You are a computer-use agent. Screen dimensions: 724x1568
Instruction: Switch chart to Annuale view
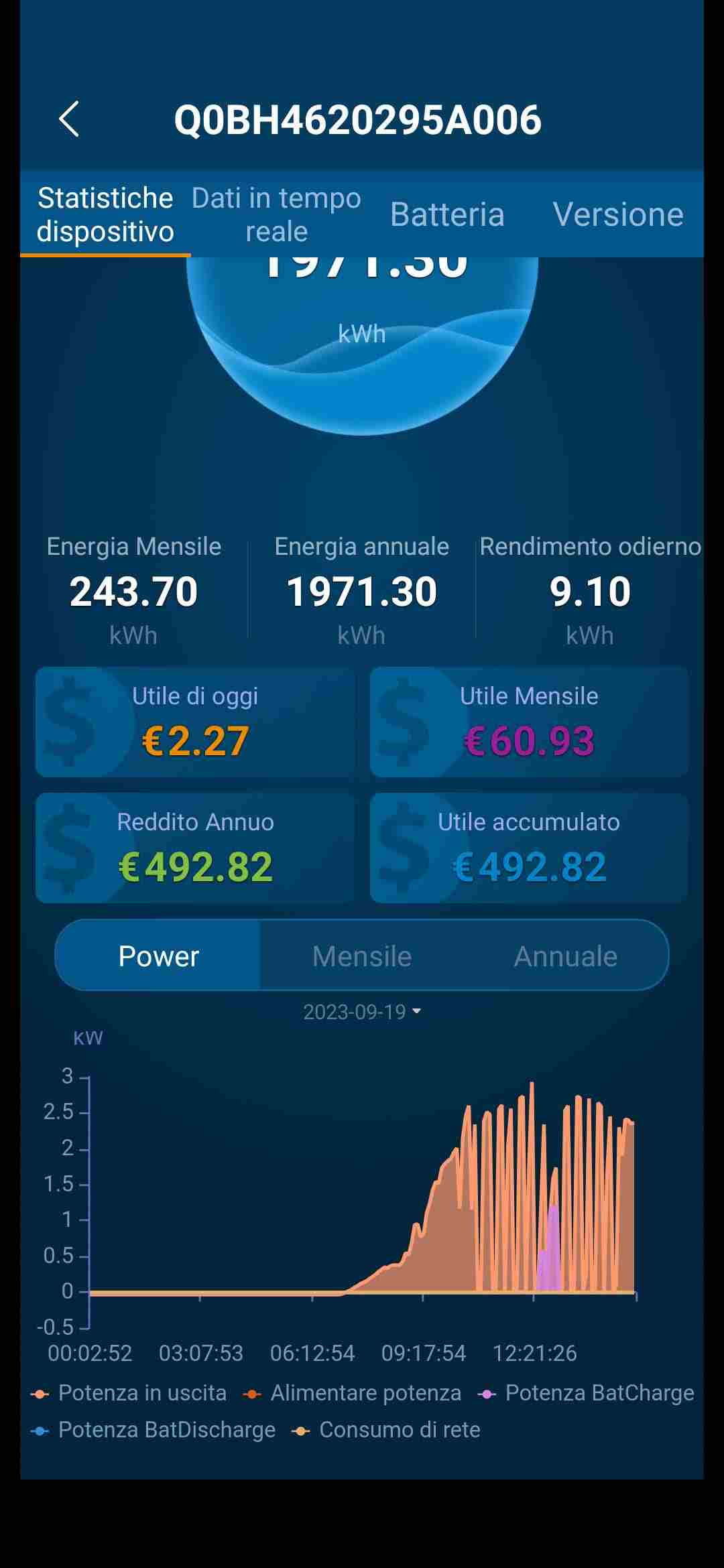point(565,956)
